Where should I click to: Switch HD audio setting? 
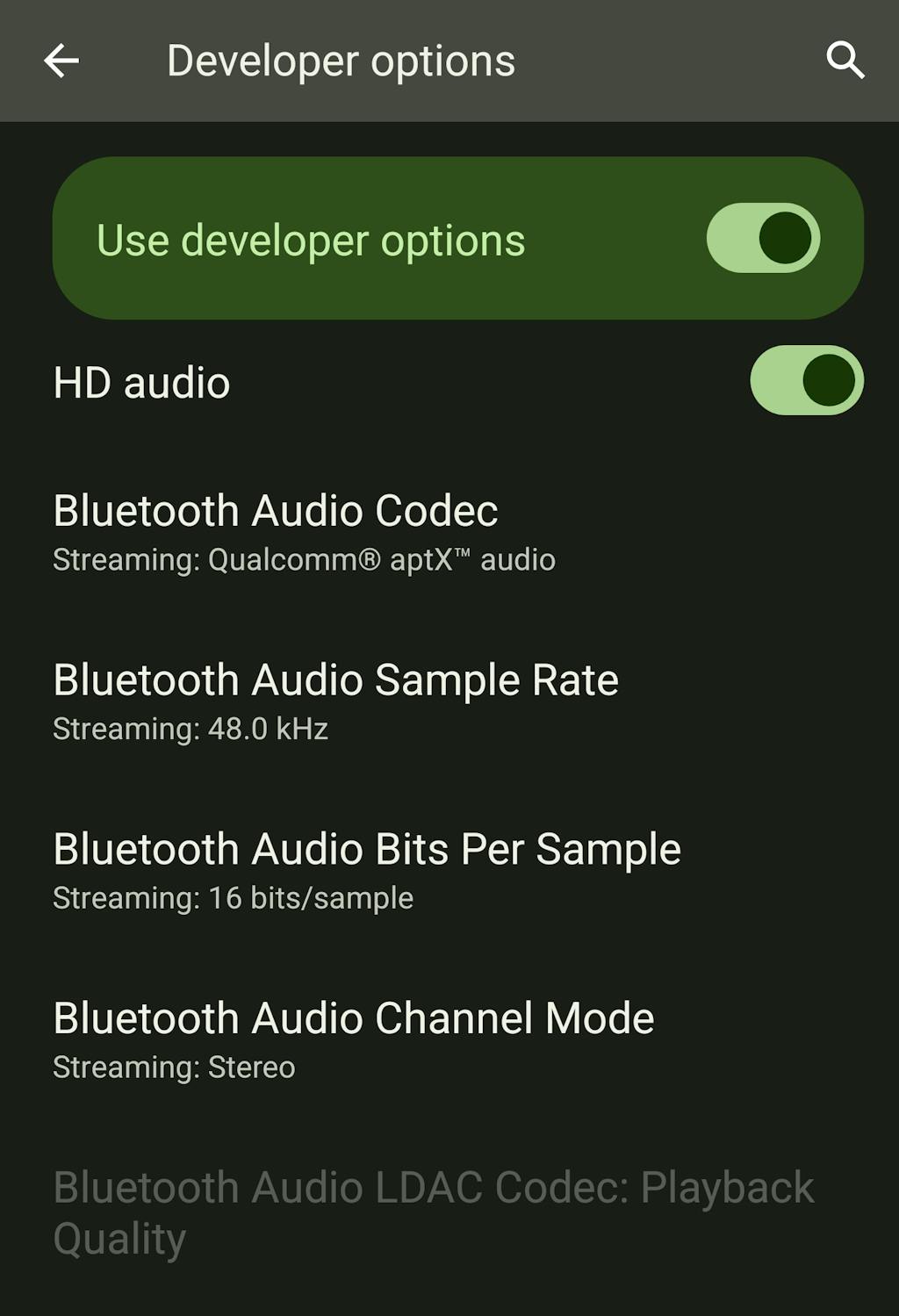pyautogui.click(x=804, y=381)
